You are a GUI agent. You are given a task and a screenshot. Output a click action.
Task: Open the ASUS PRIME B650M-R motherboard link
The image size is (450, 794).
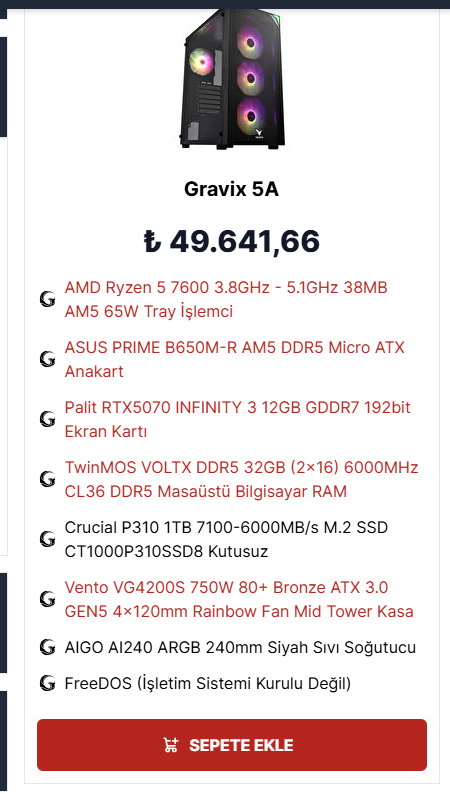(234, 360)
